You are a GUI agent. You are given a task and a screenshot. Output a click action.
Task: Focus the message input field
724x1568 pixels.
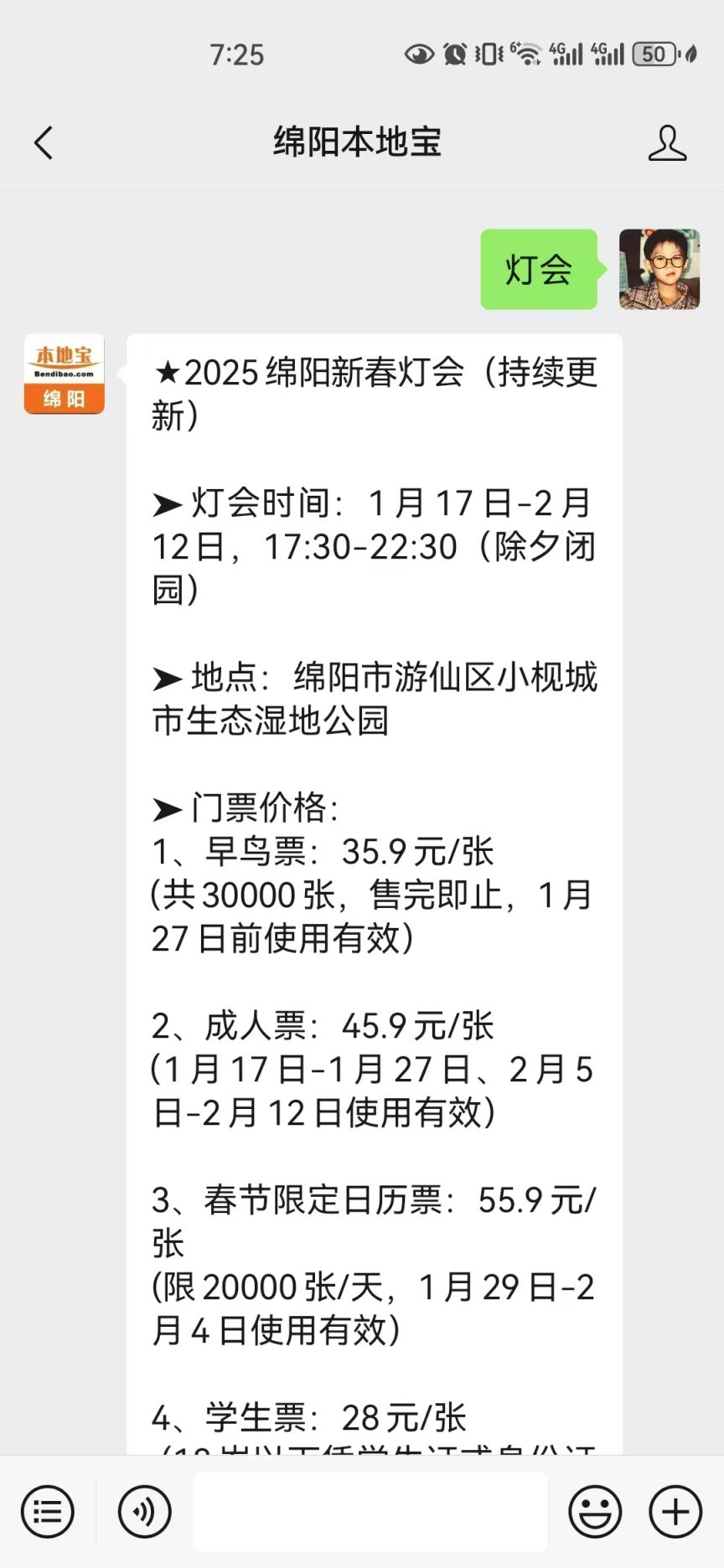[x=370, y=1512]
